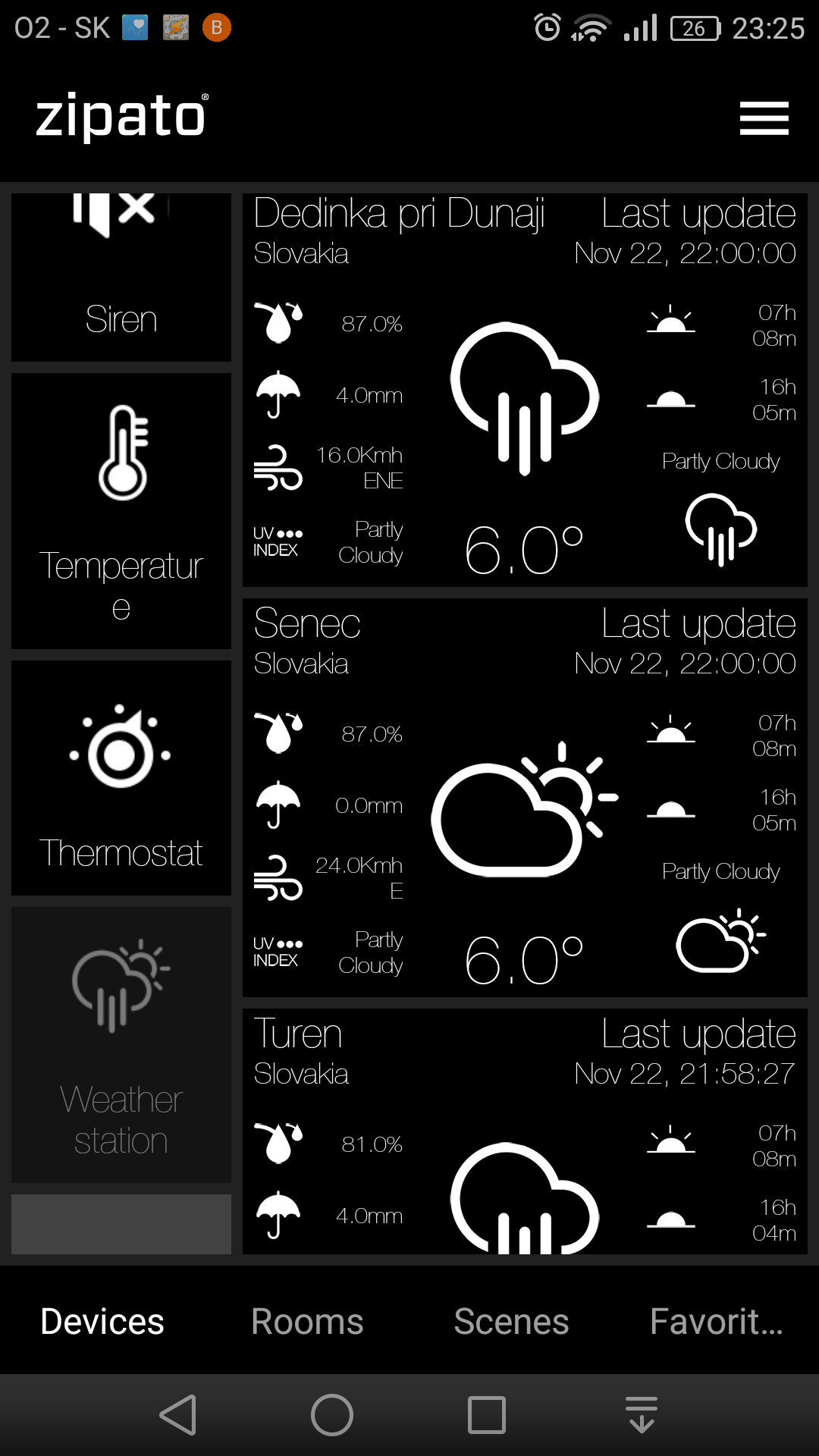This screenshot has width=819, height=1456.
Task: Go back using the system back button
Action: tap(179, 1415)
